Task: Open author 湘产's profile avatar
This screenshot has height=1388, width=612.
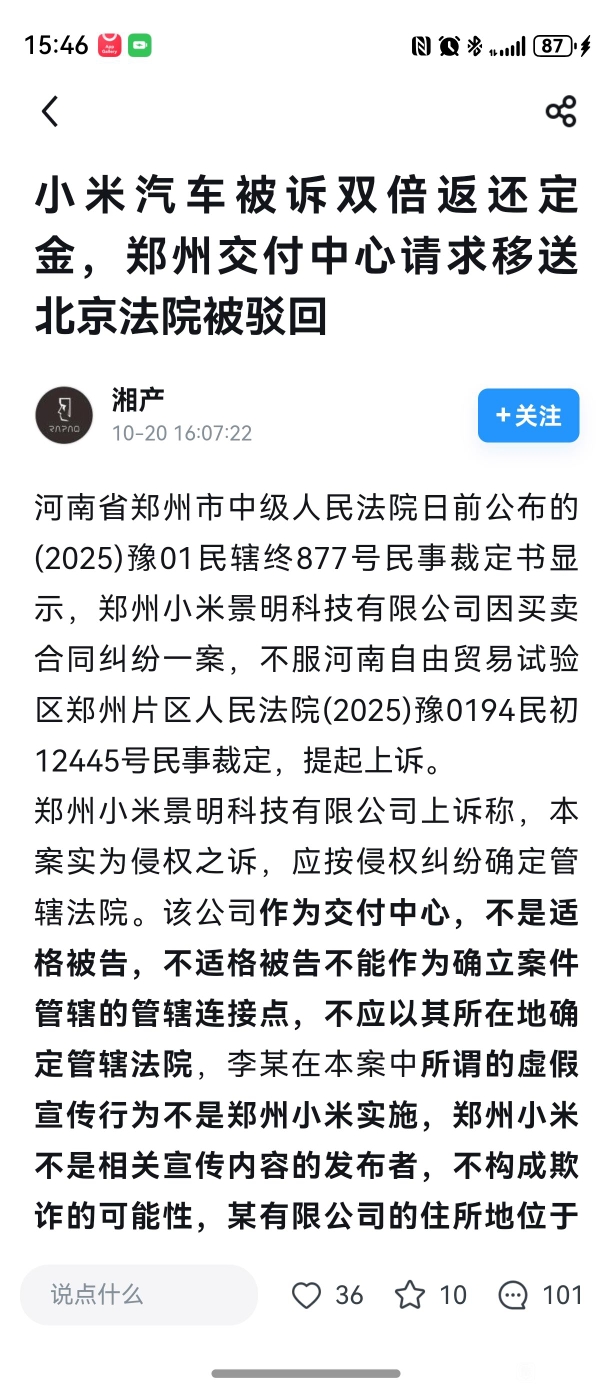Action: click(x=64, y=416)
